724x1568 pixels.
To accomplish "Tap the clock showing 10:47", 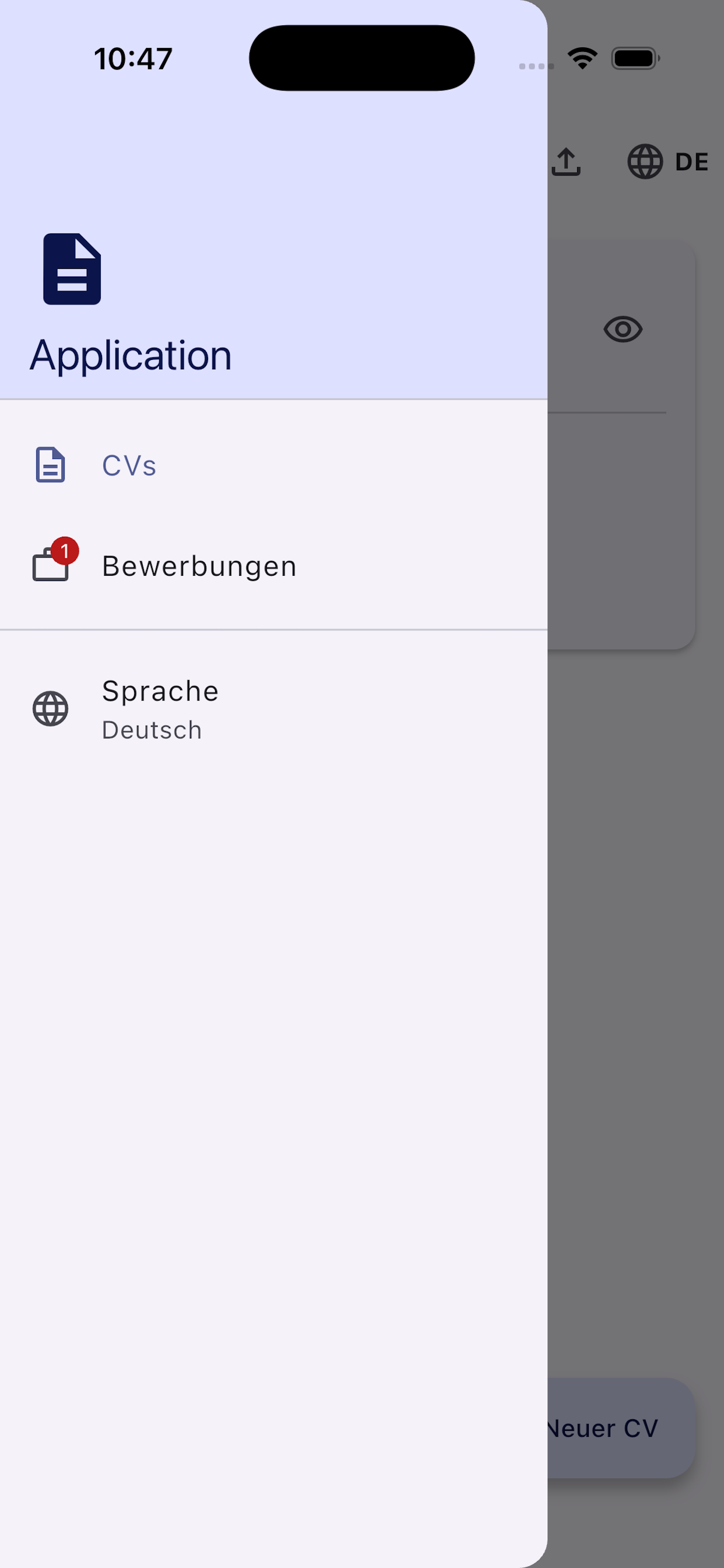I will pyautogui.click(x=133, y=58).
